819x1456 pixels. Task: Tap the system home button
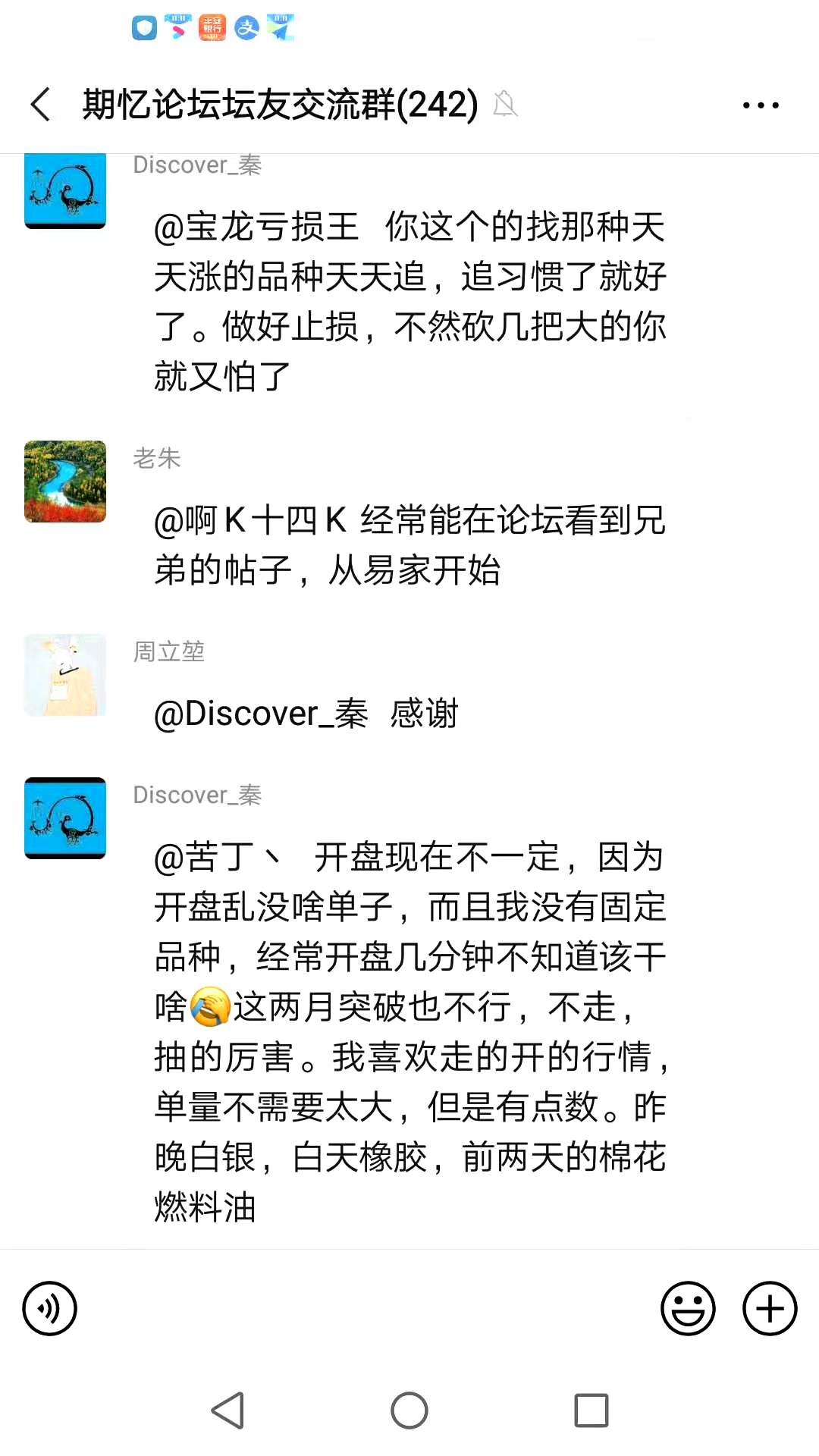pyautogui.click(x=409, y=1410)
